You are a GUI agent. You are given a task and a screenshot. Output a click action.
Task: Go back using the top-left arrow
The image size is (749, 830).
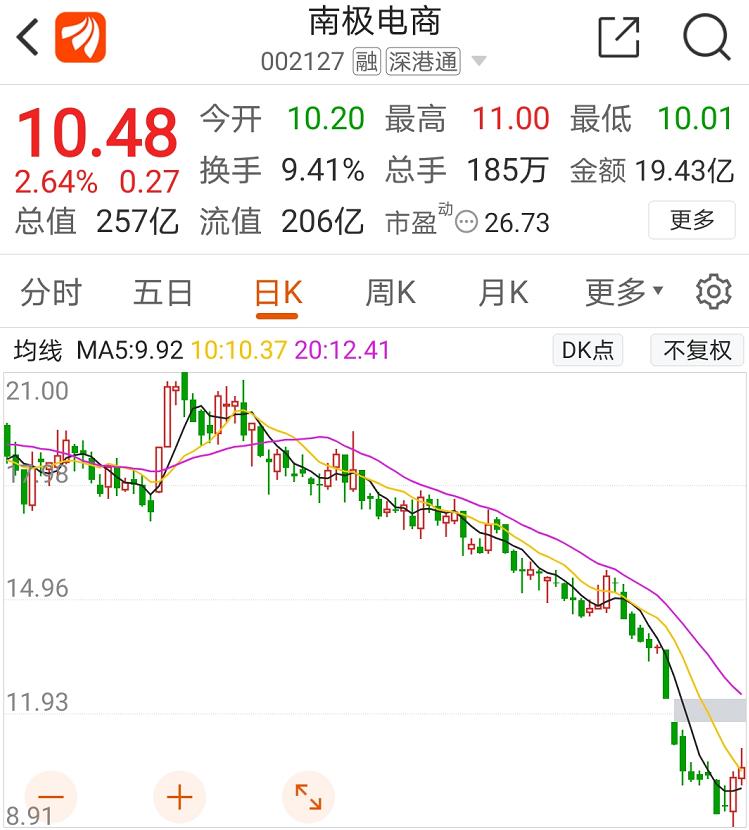[x=28, y=39]
